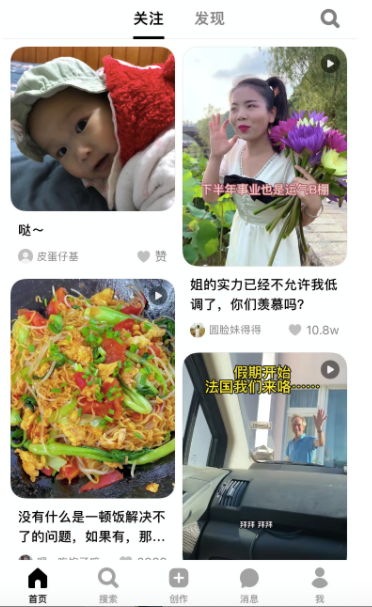Open the baby photo post titled 哒～

(x=93, y=129)
